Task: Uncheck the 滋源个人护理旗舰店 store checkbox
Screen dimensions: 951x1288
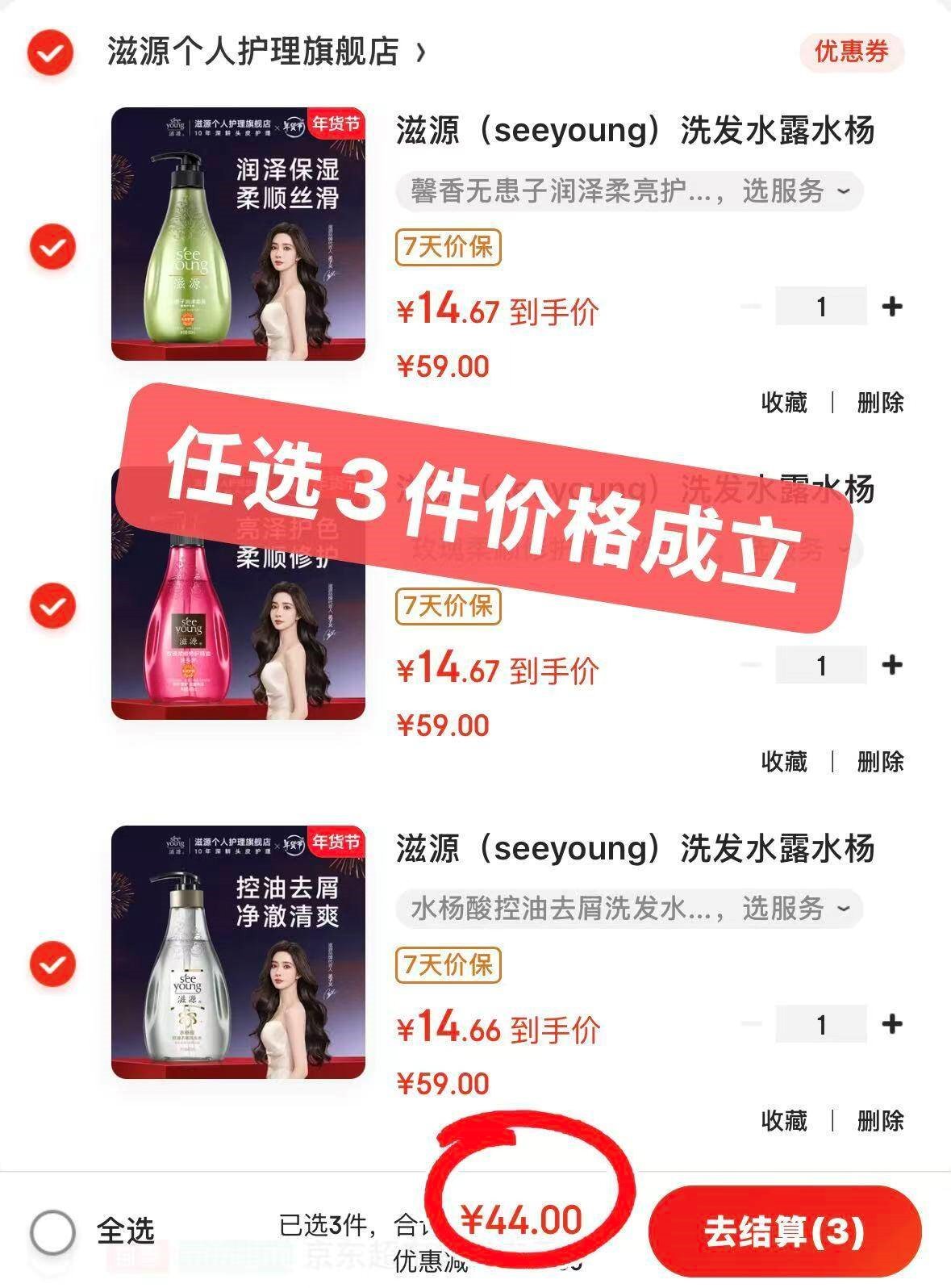Action: click(51, 53)
